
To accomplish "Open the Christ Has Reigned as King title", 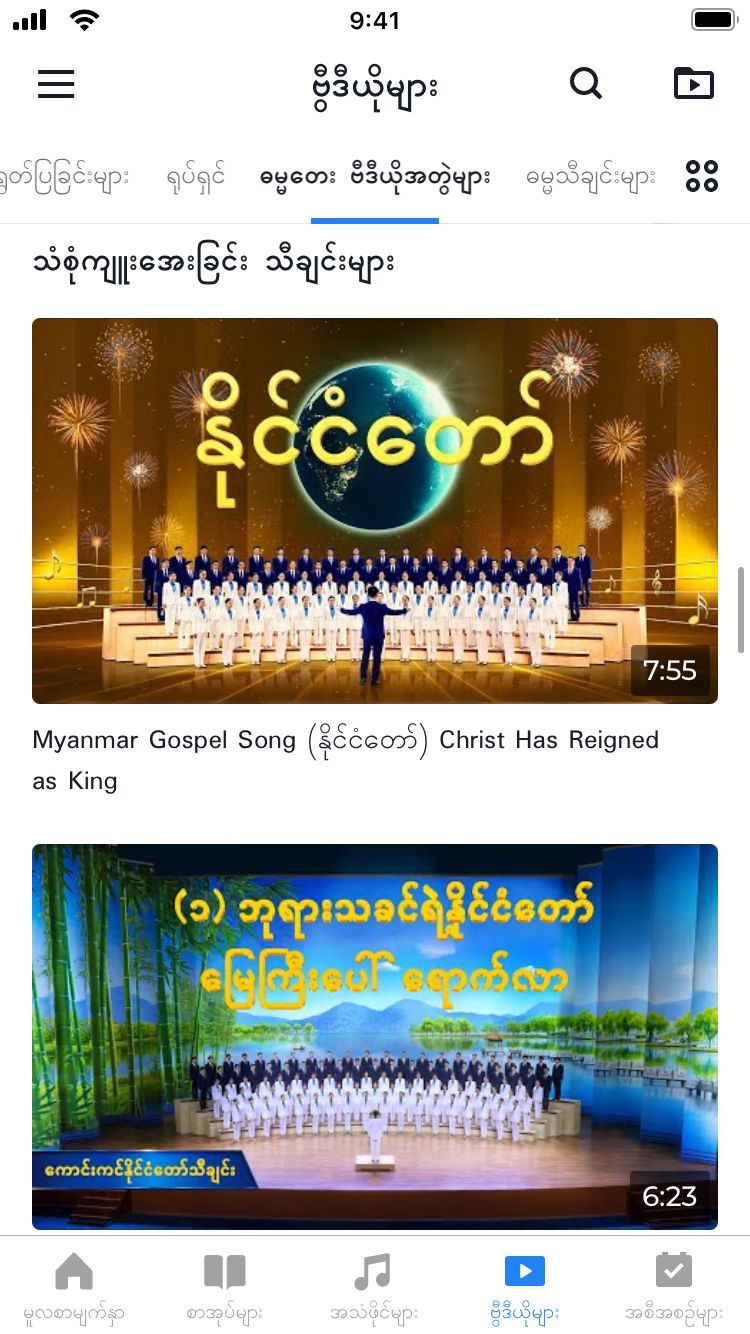I will coord(345,760).
